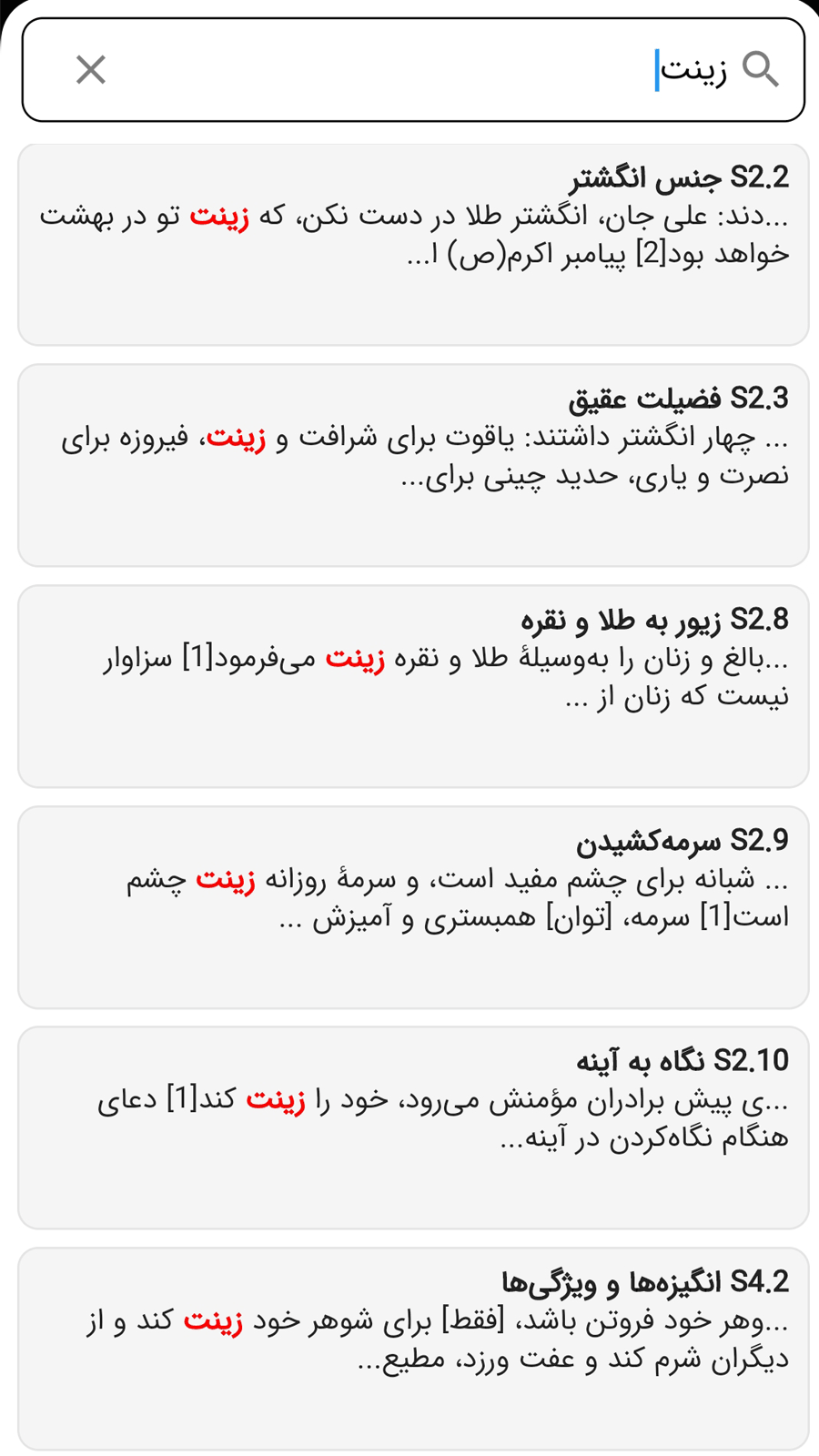This screenshot has height=1456, width=819.
Task: Tap the search field containing زینت
Action: click(x=409, y=69)
